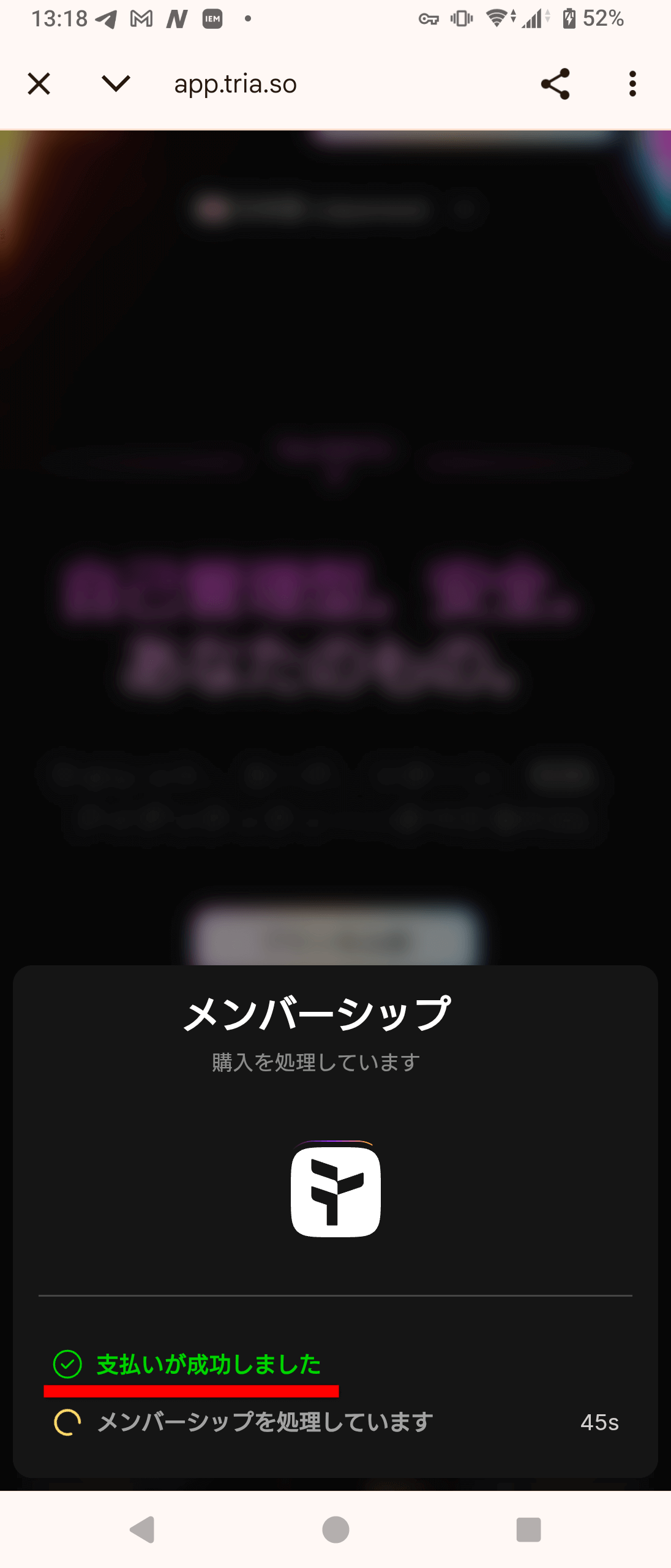
Task: Go back with the system back button
Action: click(x=143, y=1529)
